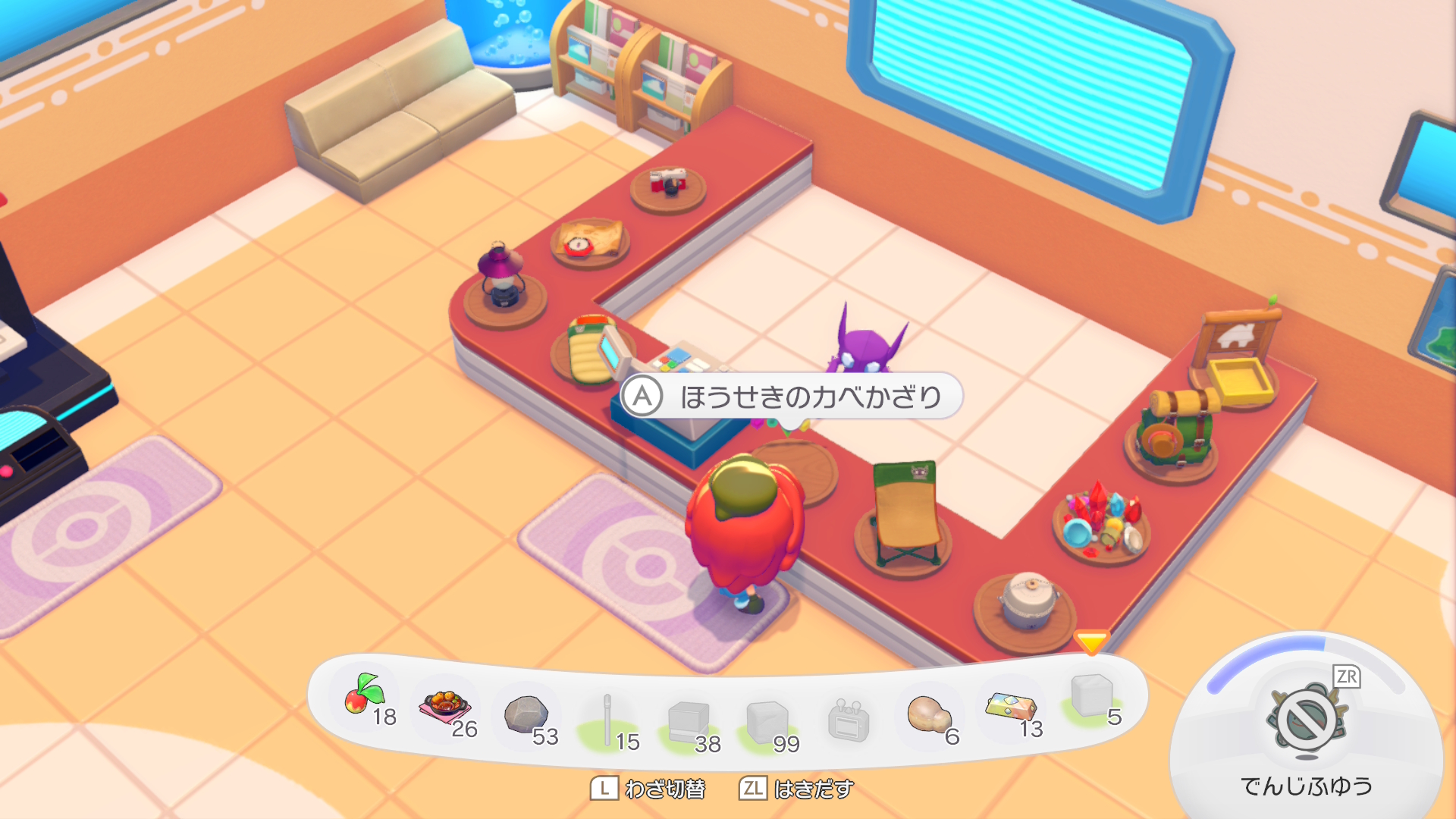Tap the はきだす spit-out prompt

click(796, 789)
